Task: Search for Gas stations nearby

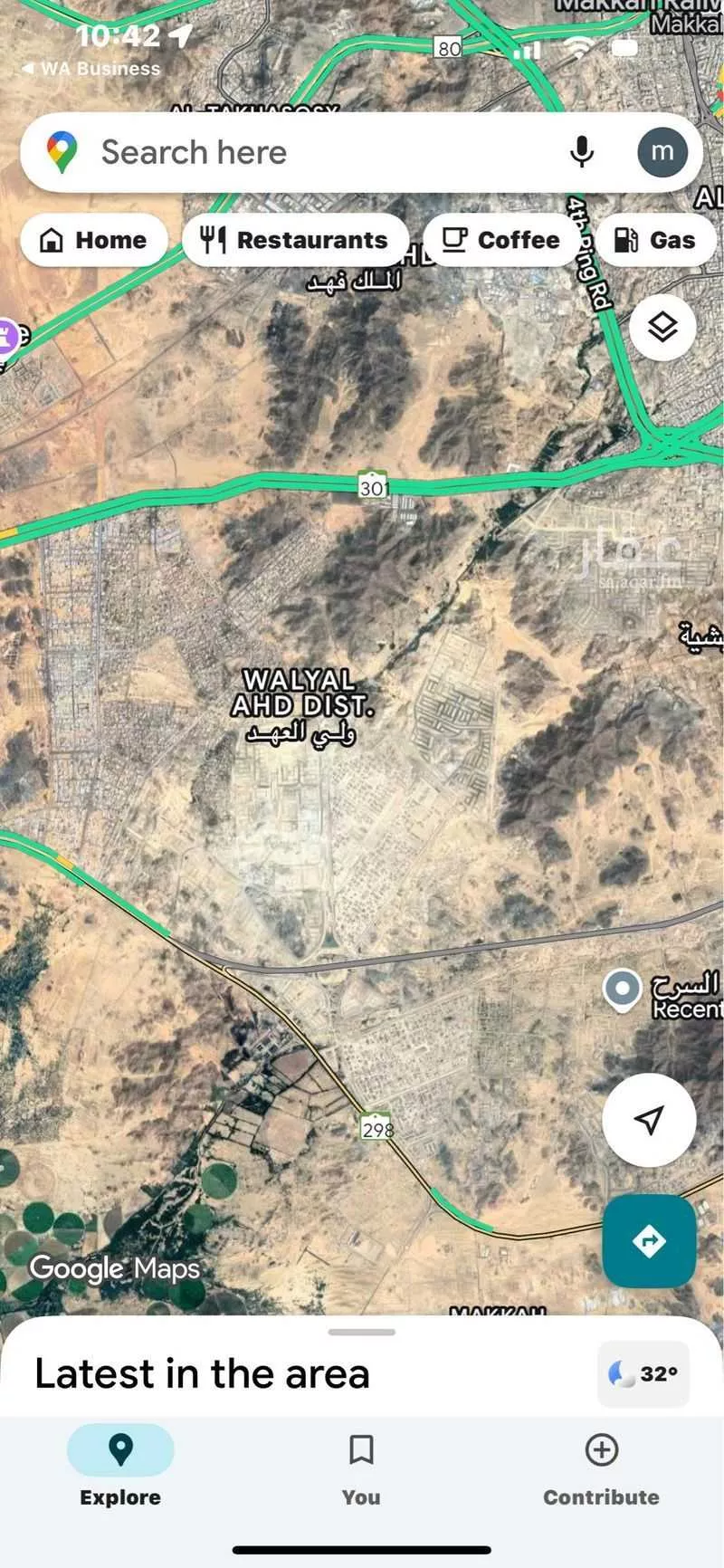Action: pyautogui.click(x=655, y=240)
